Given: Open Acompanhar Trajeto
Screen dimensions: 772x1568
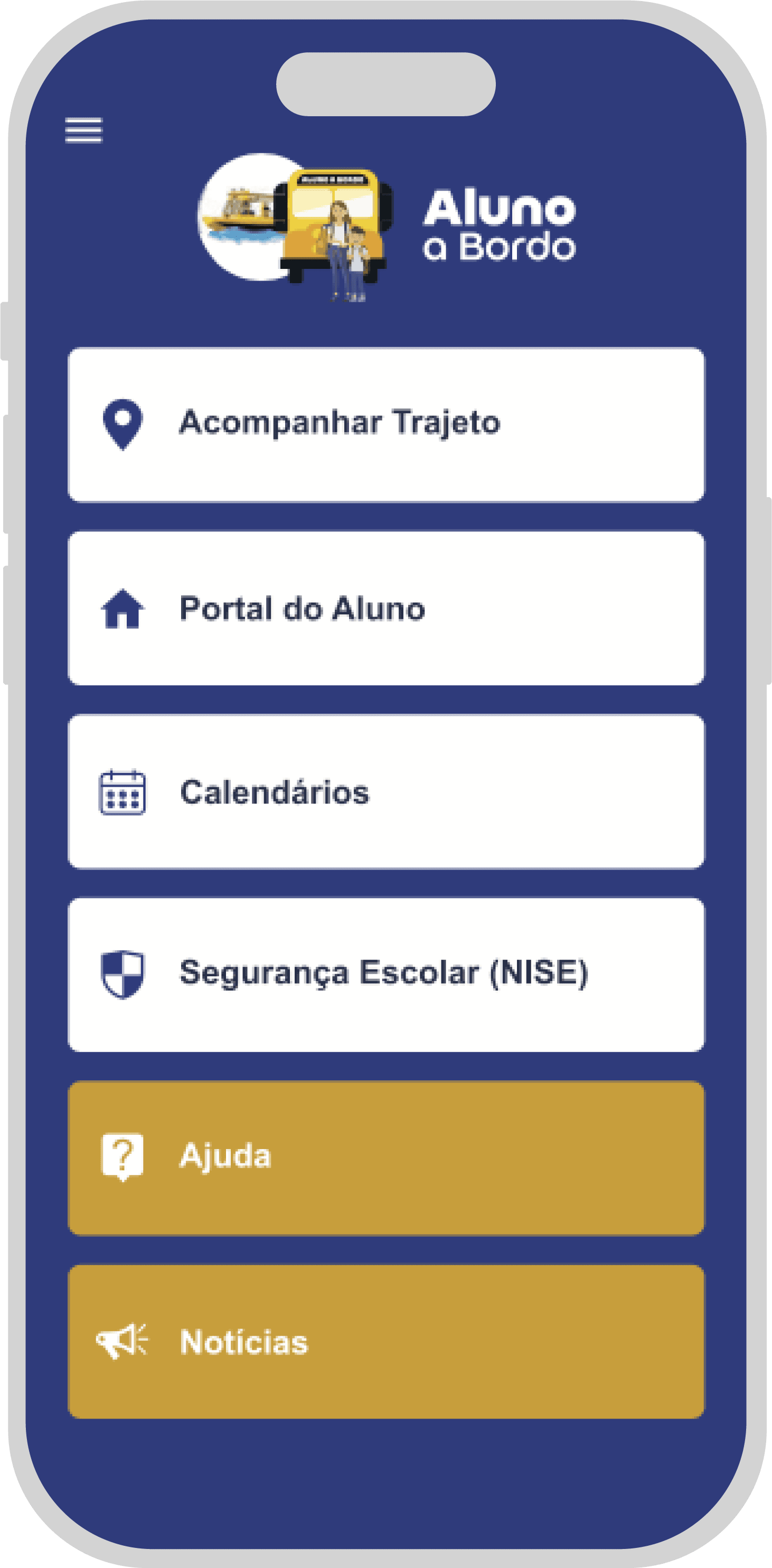Looking at the screenshot, I should [385, 424].
